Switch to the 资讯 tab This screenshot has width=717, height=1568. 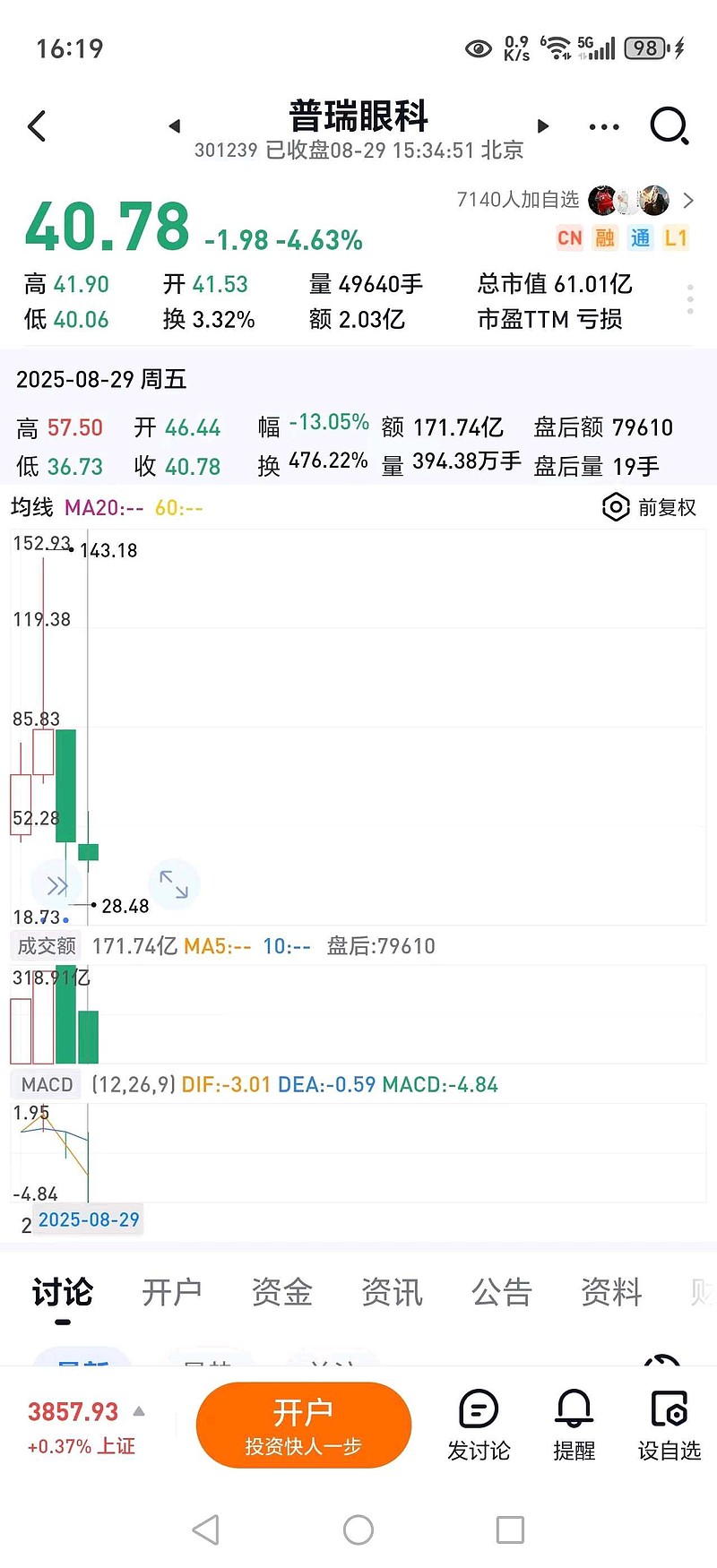(392, 1292)
